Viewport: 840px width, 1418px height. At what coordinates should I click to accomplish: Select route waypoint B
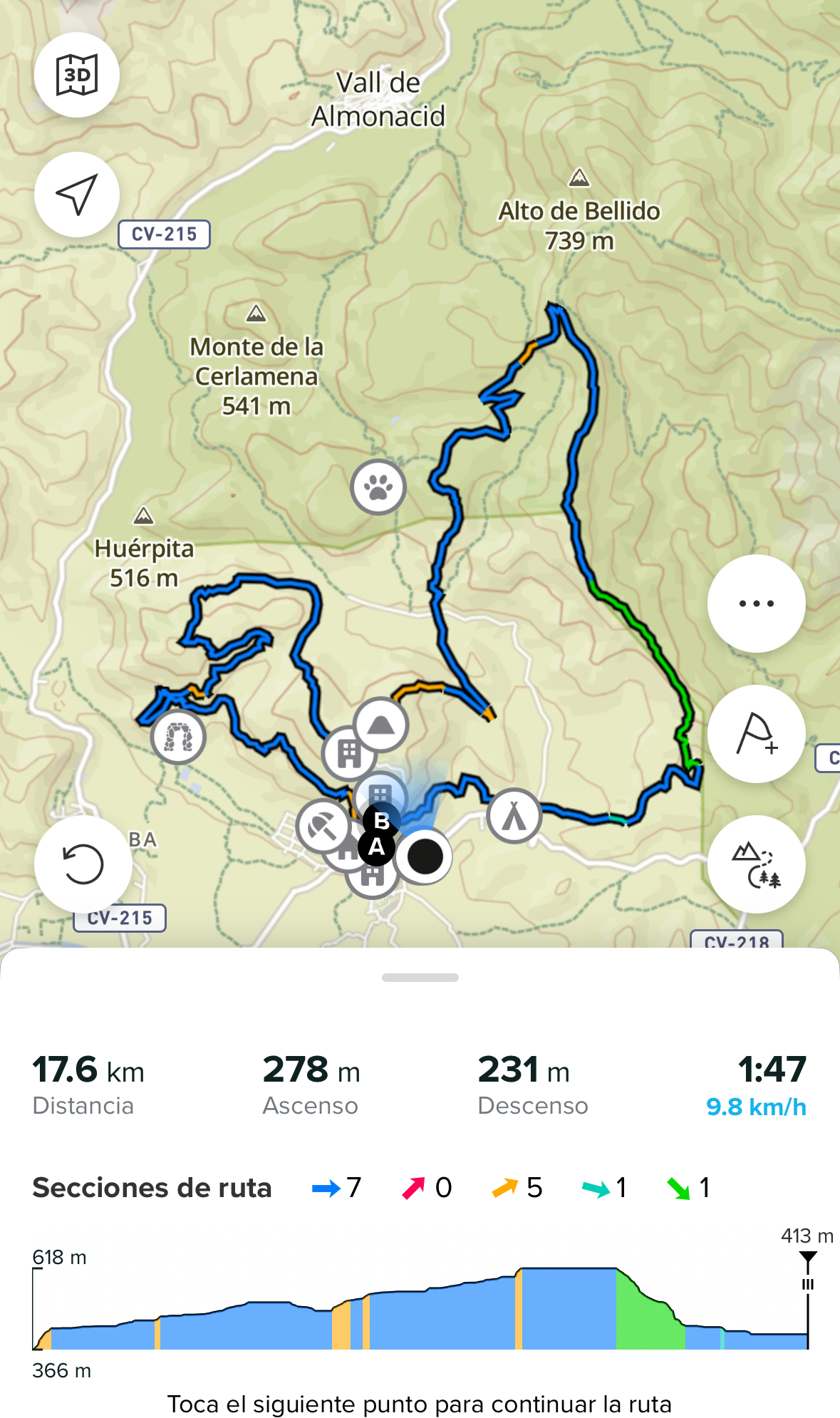click(x=382, y=821)
